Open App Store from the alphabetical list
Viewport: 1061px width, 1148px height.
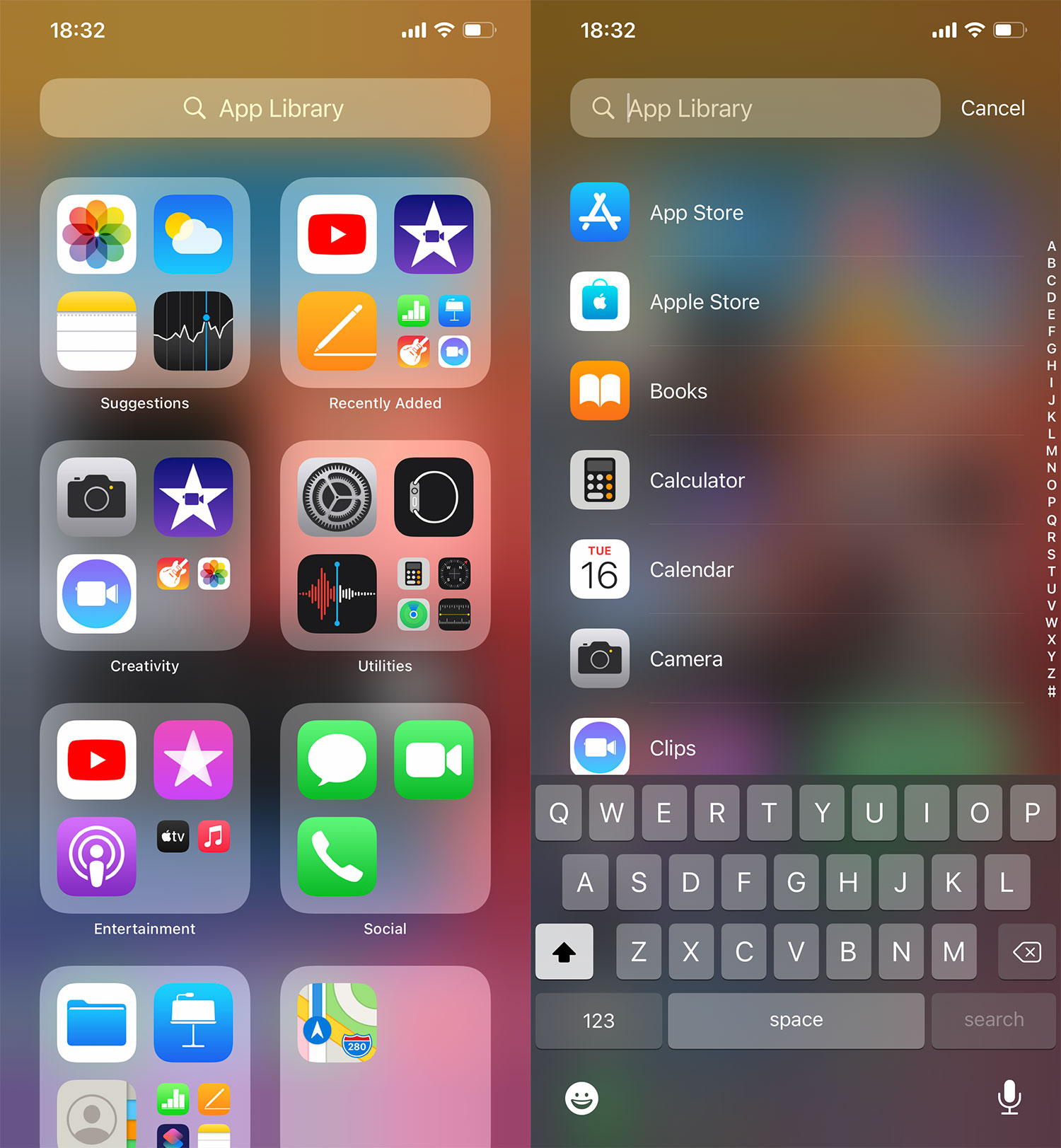(697, 212)
